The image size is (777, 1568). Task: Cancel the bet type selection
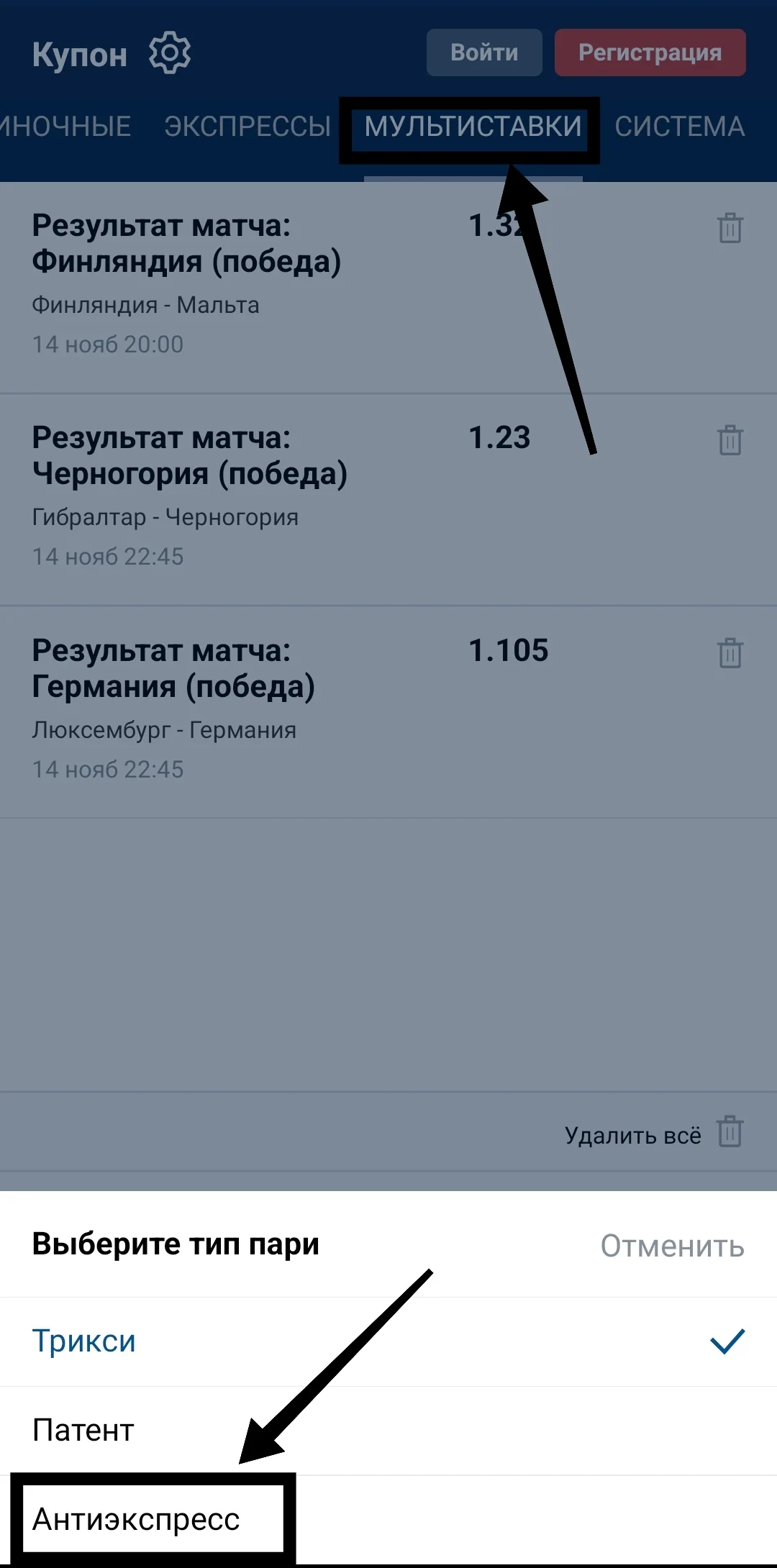click(672, 1246)
